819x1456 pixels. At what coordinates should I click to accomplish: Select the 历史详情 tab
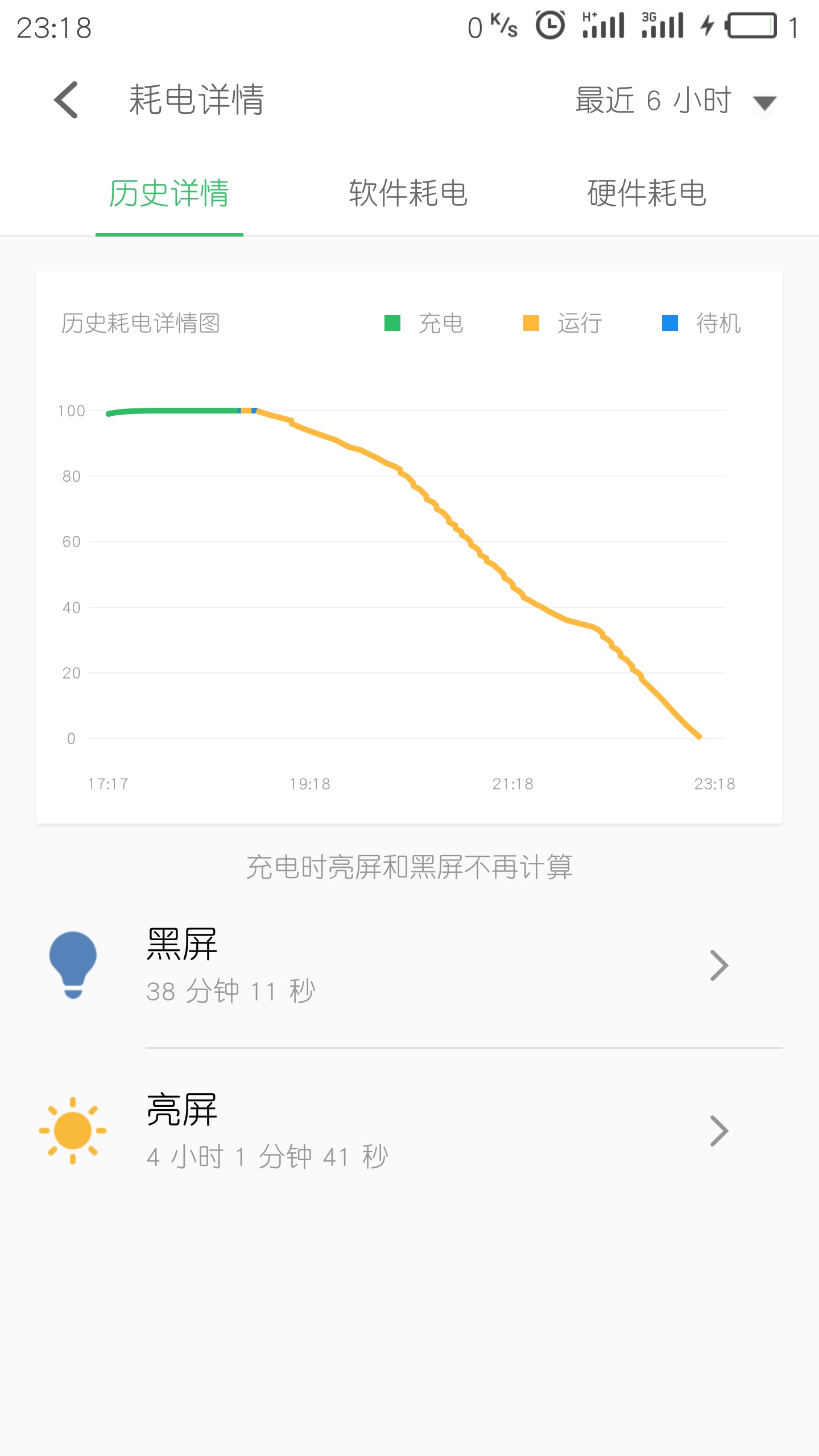click(169, 193)
